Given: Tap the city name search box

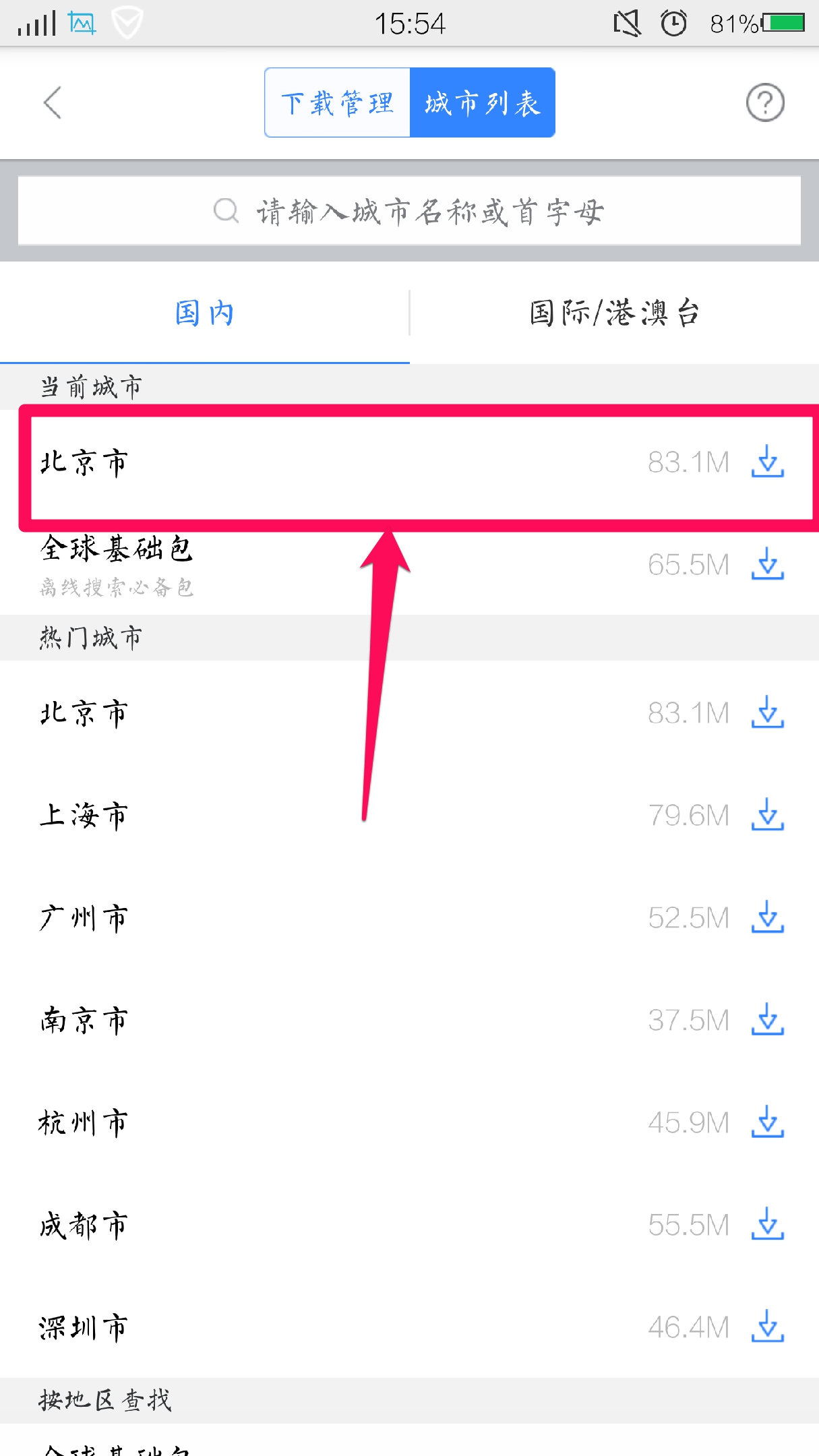Looking at the screenshot, I should coord(409,212).
